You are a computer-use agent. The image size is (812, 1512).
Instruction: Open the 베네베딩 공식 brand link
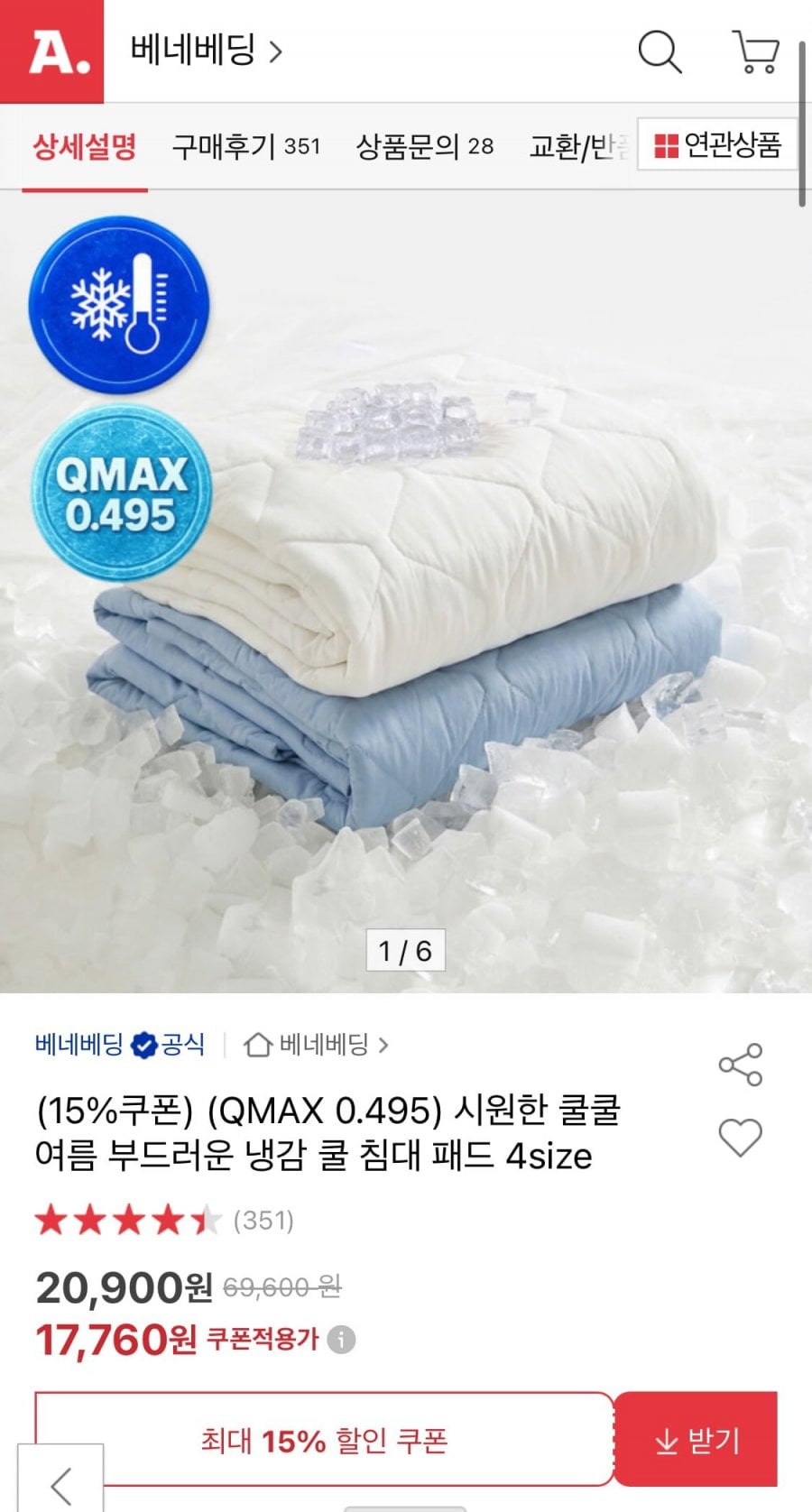coord(119,1045)
